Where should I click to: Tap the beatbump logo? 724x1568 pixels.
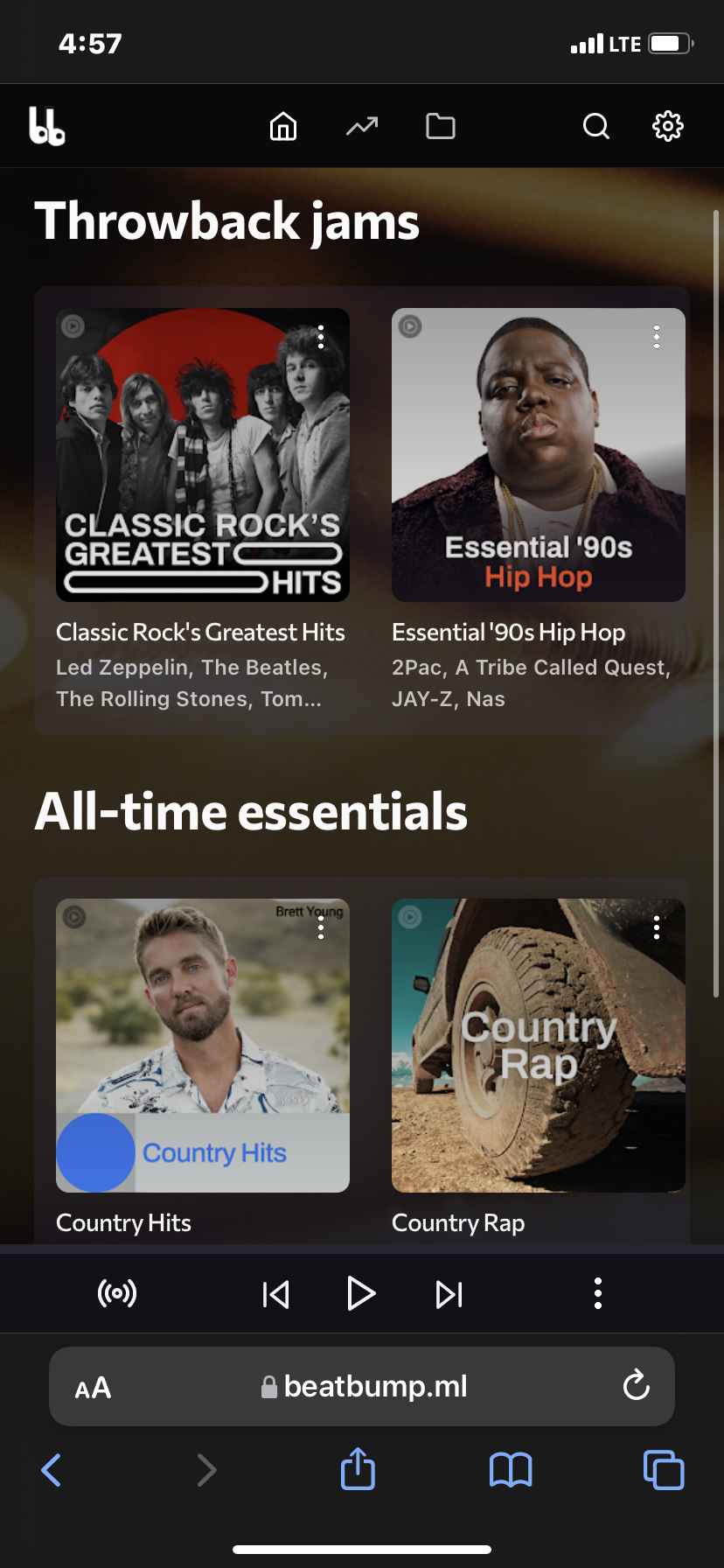[x=47, y=127]
